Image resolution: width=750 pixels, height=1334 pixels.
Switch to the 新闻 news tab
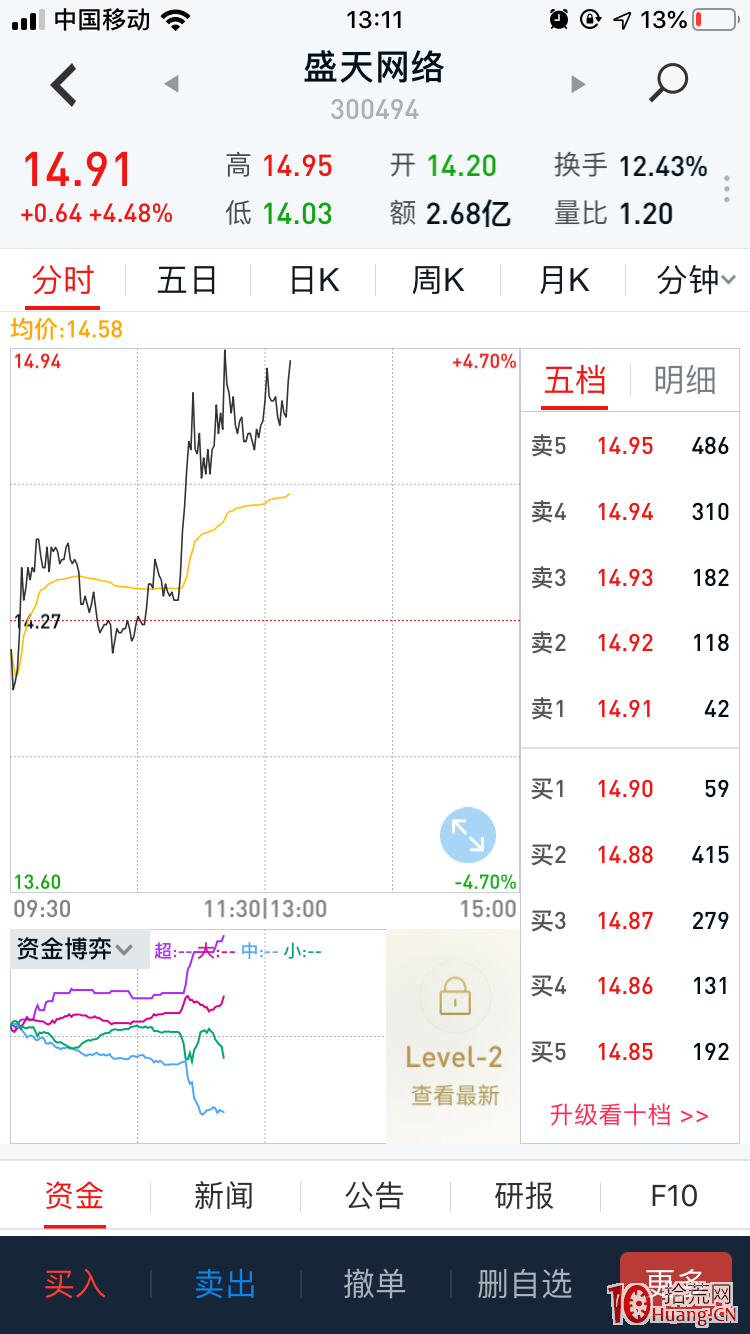coord(224,1196)
